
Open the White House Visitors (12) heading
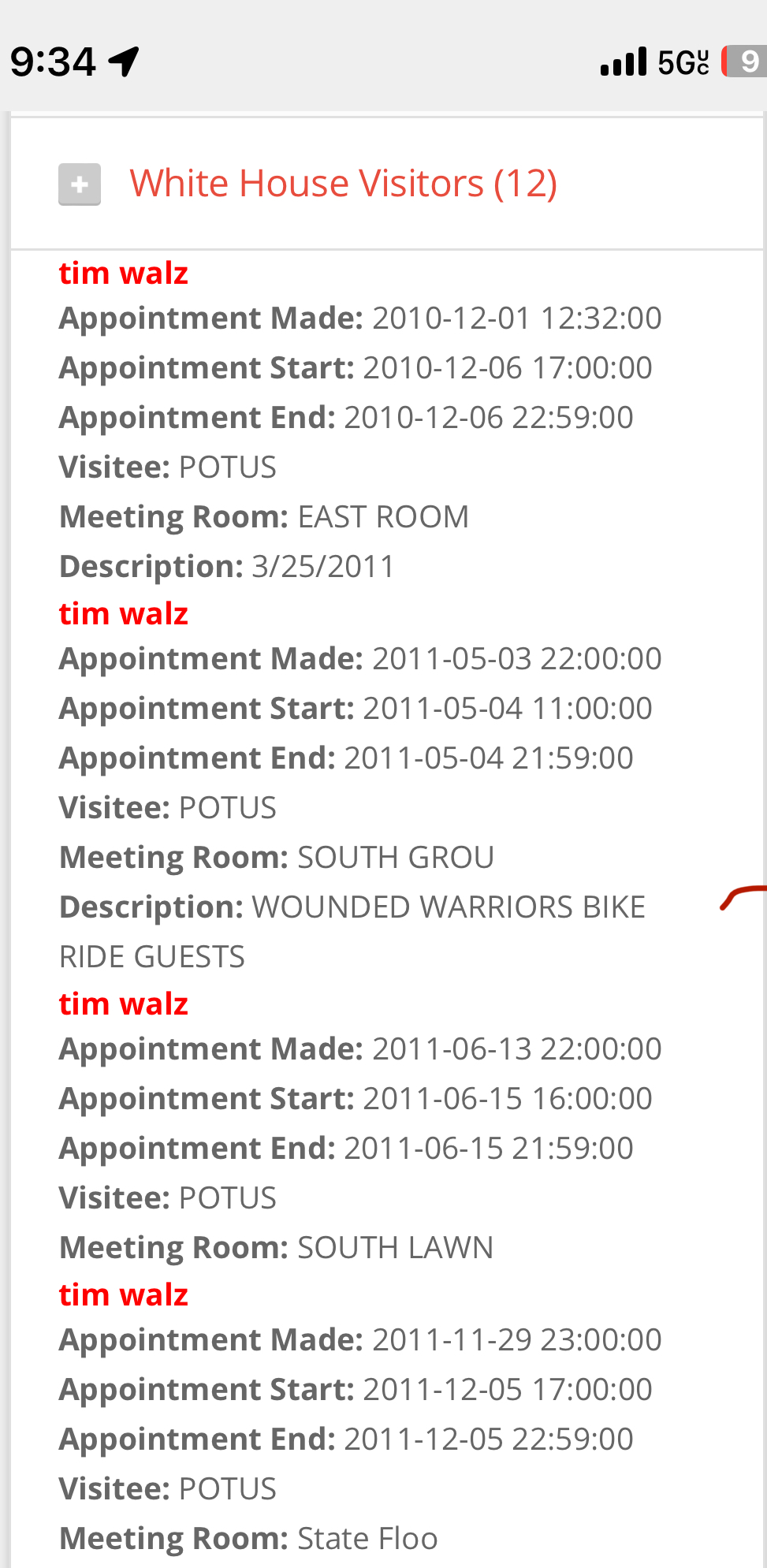344,184
